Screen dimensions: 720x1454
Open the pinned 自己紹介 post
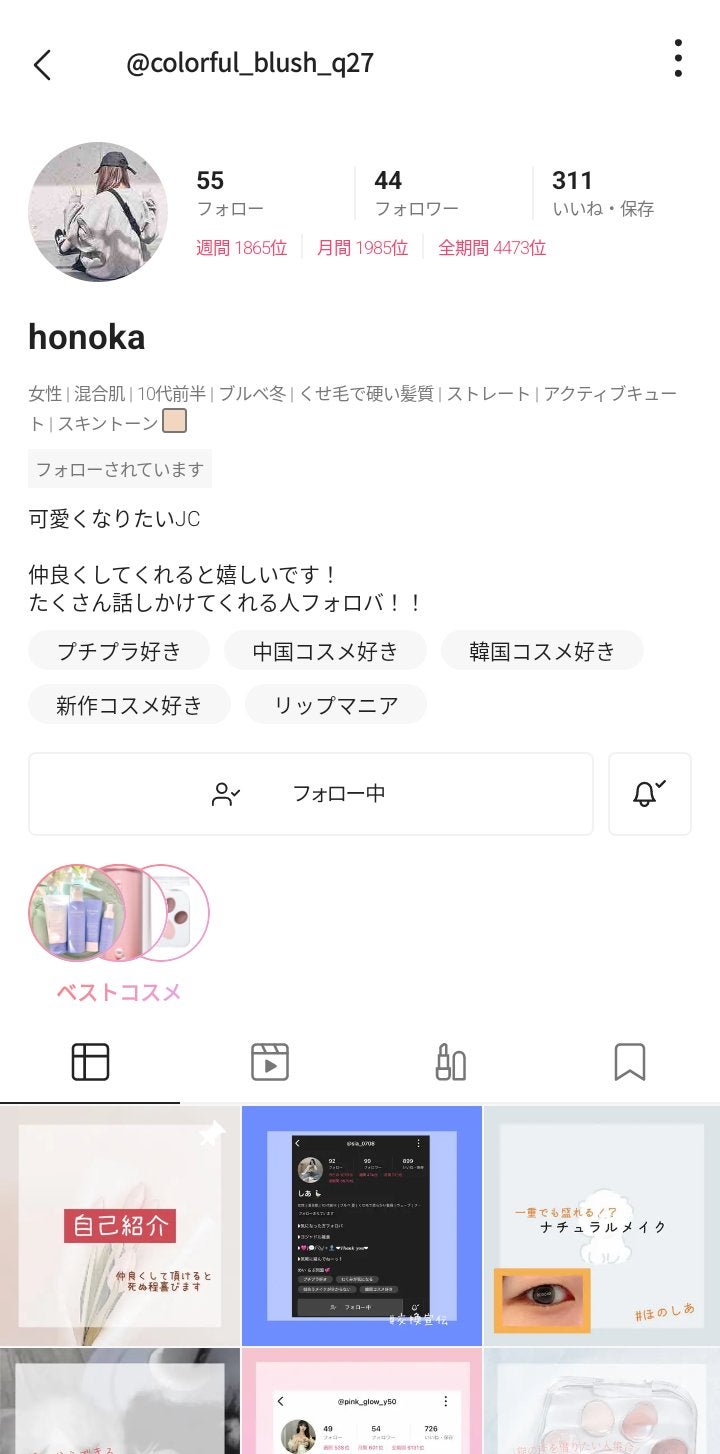pyautogui.click(x=120, y=1226)
